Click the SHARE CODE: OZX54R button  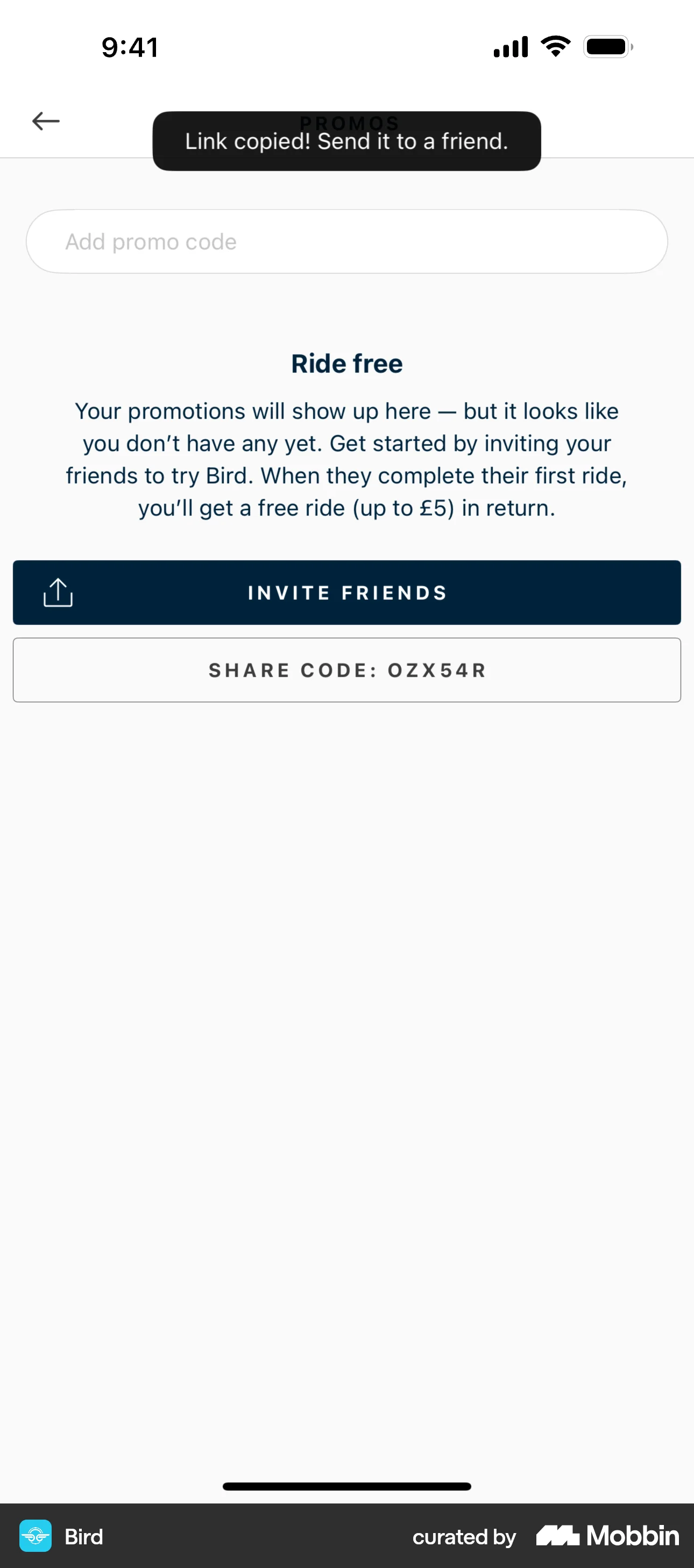(x=347, y=669)
